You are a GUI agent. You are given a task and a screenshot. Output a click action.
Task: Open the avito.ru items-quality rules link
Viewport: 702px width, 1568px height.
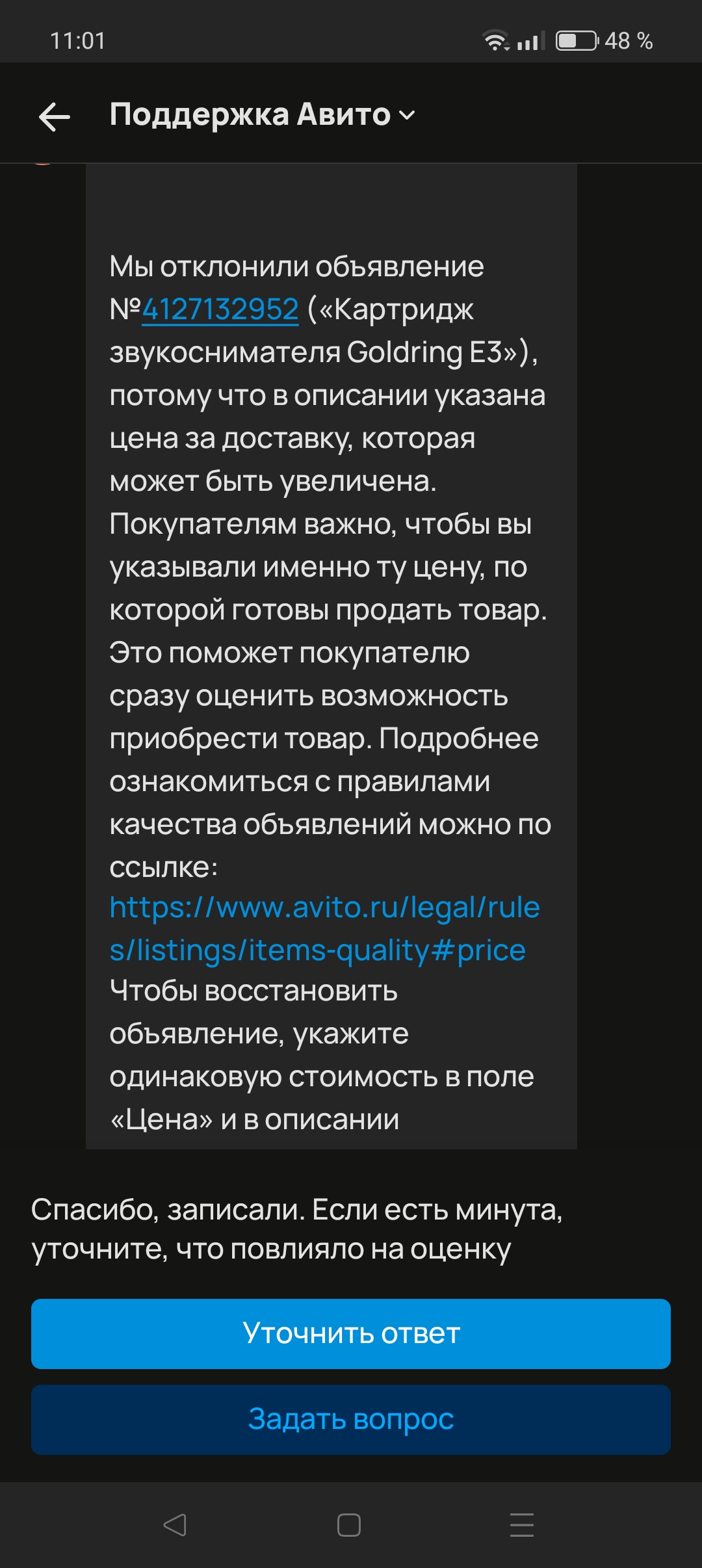point(324,928)
